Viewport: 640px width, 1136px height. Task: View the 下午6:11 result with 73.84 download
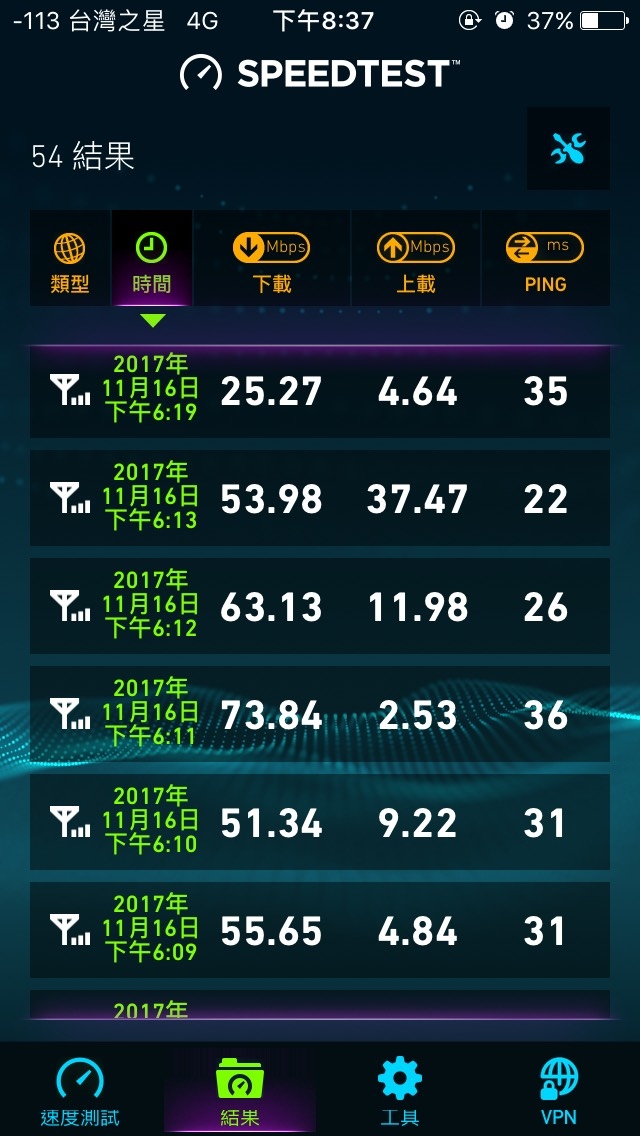click(x=320, y=714)
